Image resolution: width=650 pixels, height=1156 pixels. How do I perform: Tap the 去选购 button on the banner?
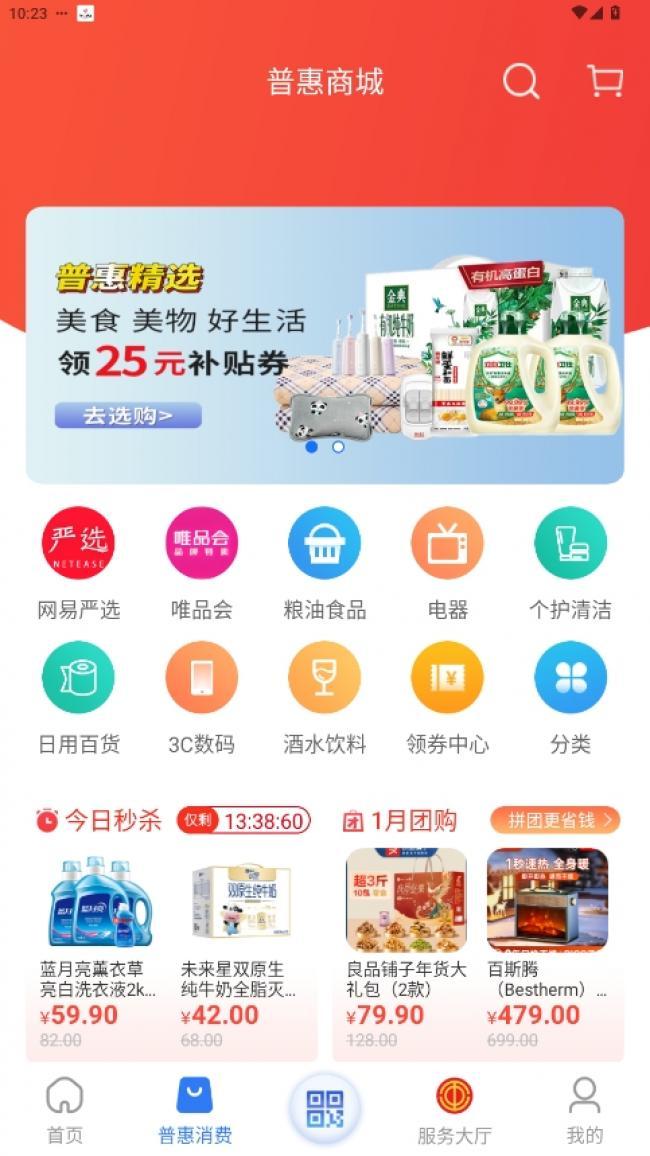click(x=128, y=415)
